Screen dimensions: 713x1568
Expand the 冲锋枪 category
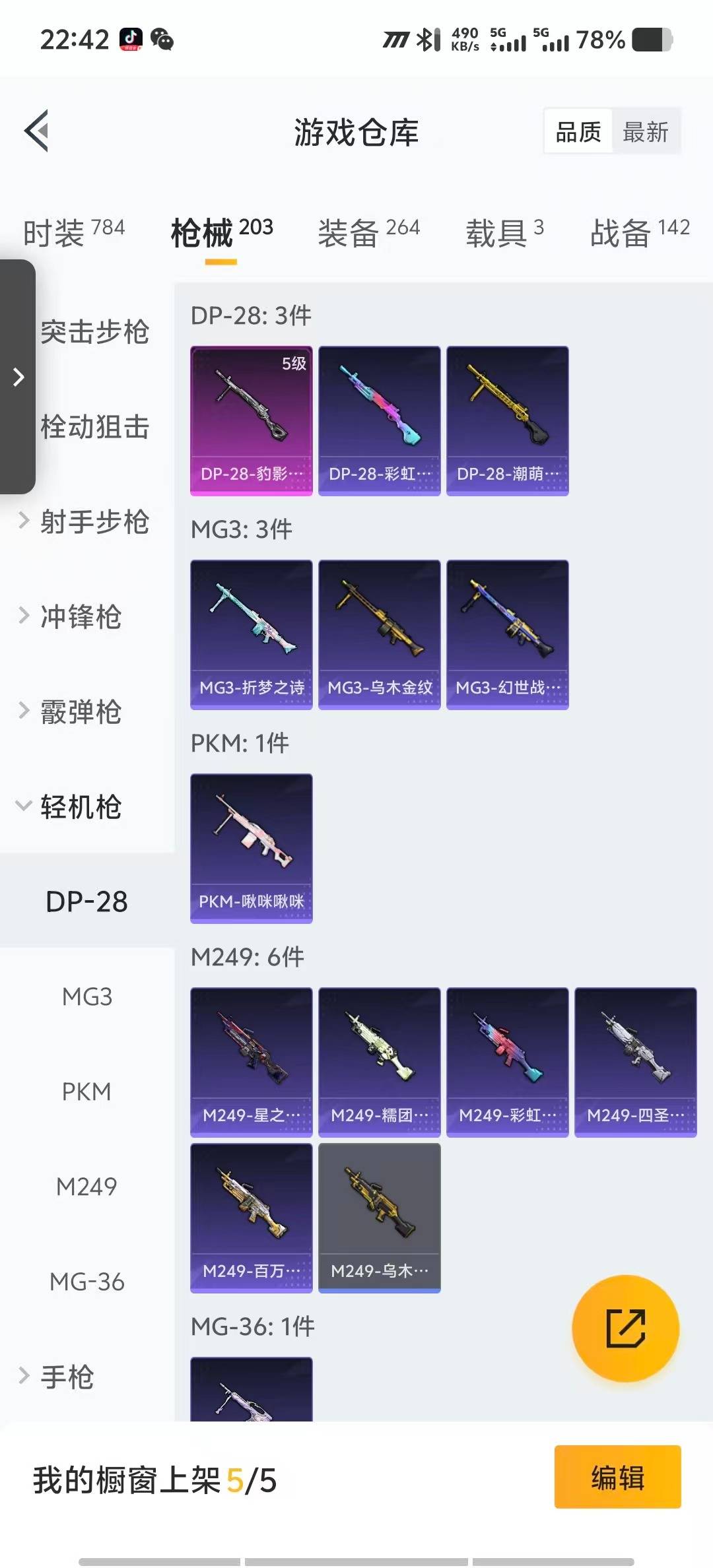(81, 617)
